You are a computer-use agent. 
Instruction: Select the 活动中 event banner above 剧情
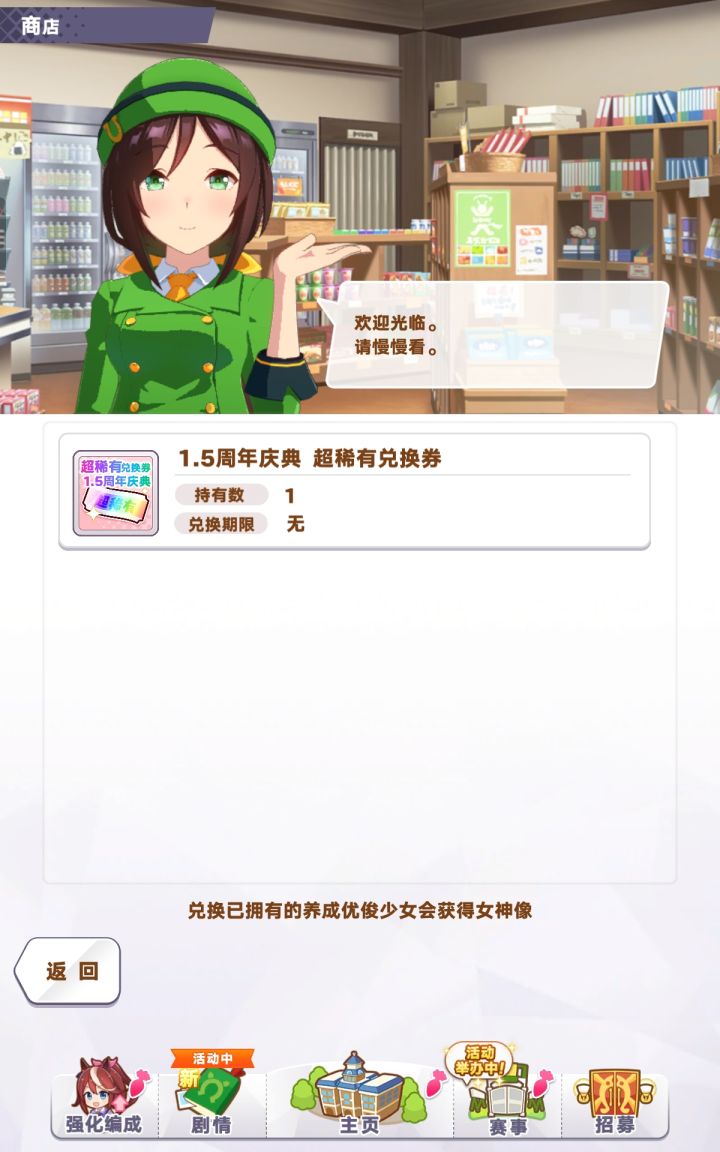click(x=210, y=1056)
